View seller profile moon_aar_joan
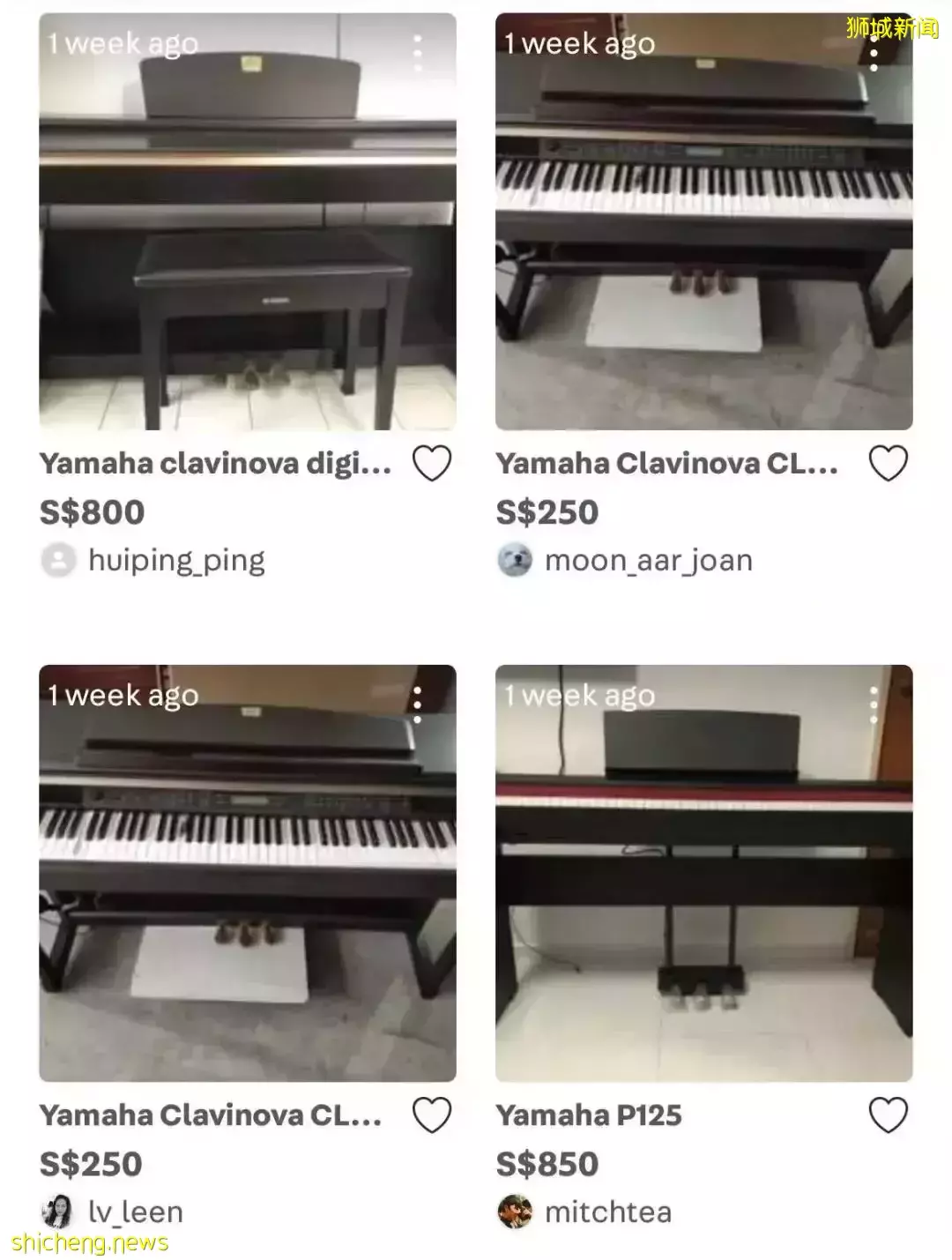The image size is (952, 1260). point(648,561)
